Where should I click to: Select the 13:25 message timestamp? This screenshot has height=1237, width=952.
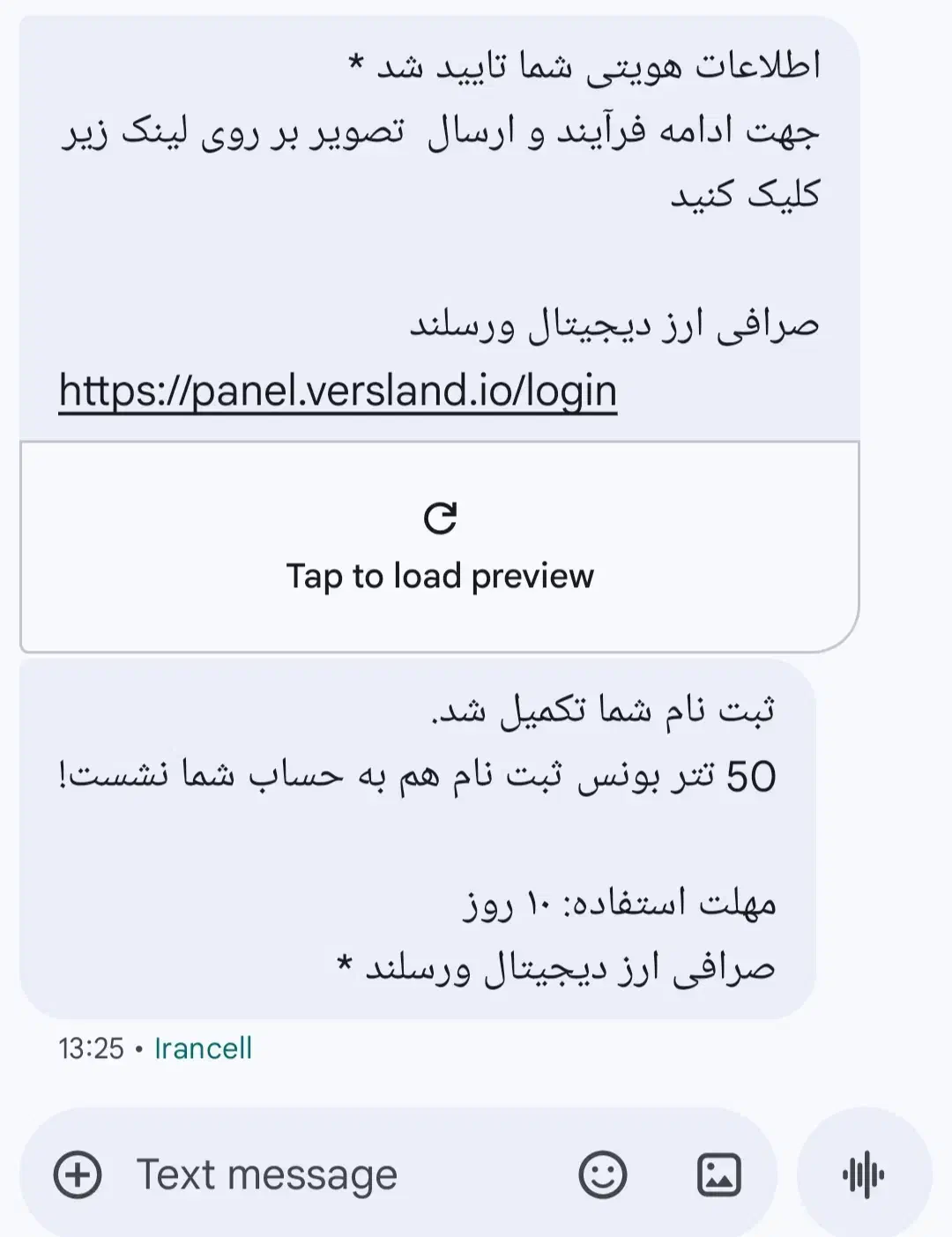point(90,1048)
